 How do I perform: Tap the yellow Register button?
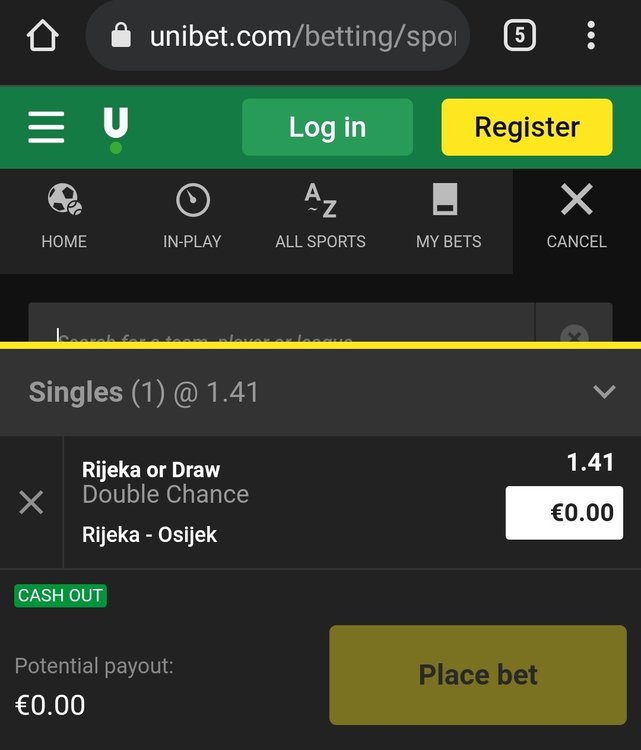(526, 127)
